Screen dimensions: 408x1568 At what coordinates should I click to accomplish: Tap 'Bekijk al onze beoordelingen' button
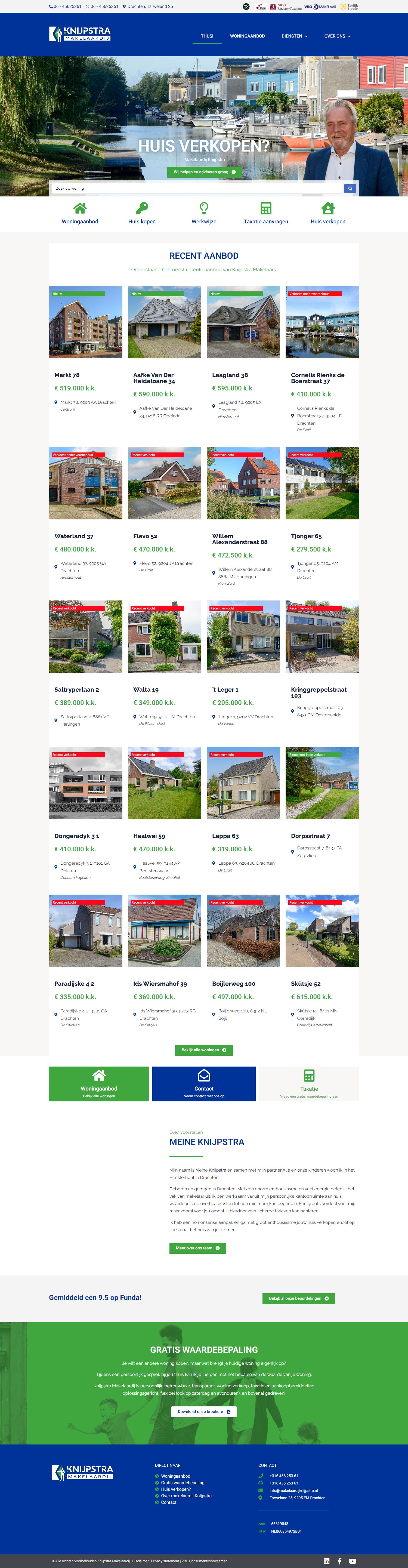[298, 1298]
